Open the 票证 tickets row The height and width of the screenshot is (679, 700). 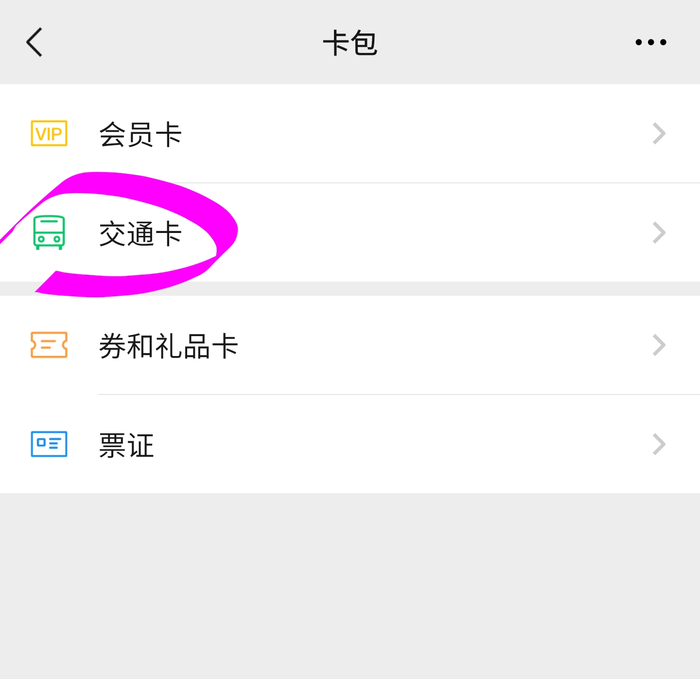pos(350,444)
